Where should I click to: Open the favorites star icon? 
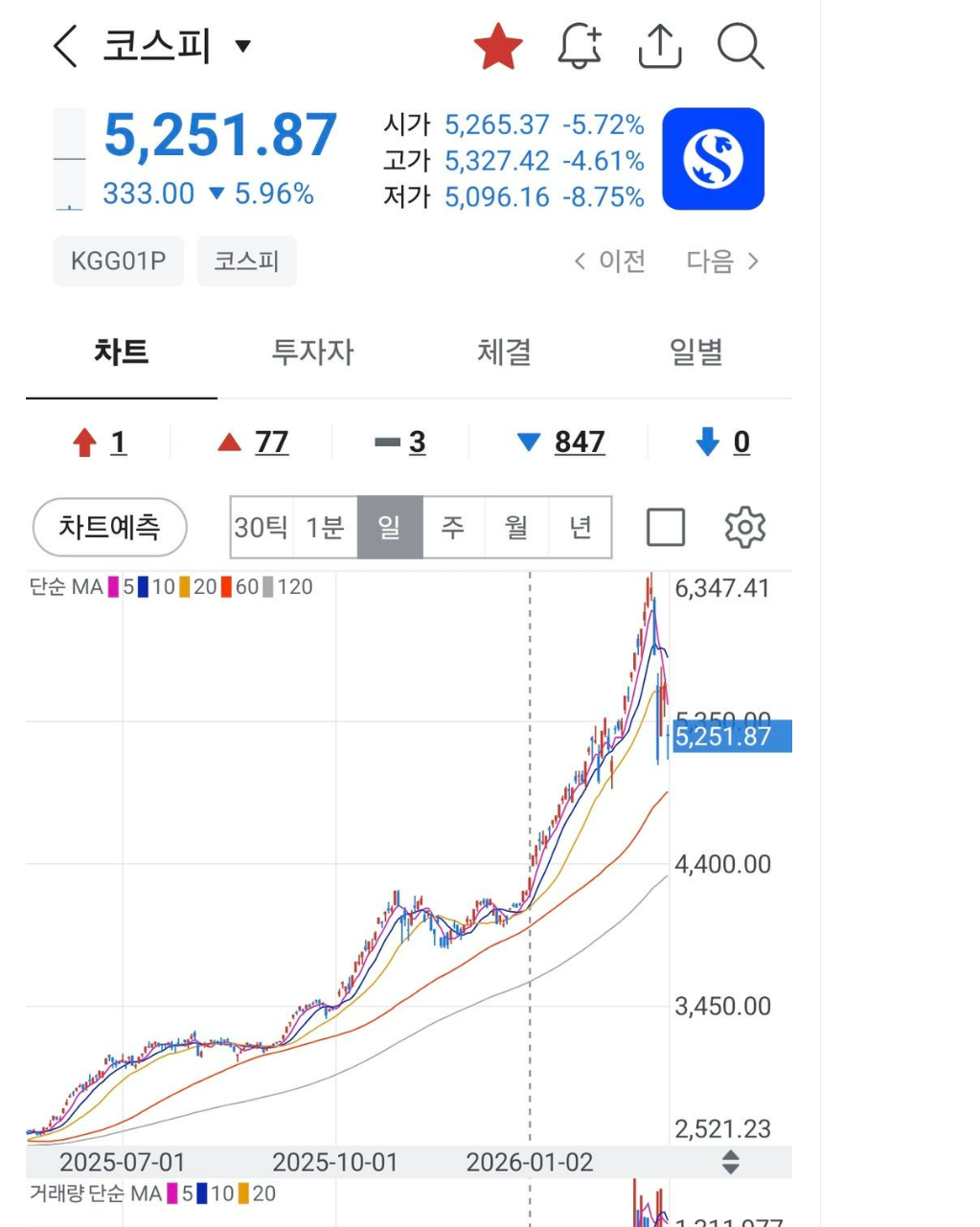[498, 46]
